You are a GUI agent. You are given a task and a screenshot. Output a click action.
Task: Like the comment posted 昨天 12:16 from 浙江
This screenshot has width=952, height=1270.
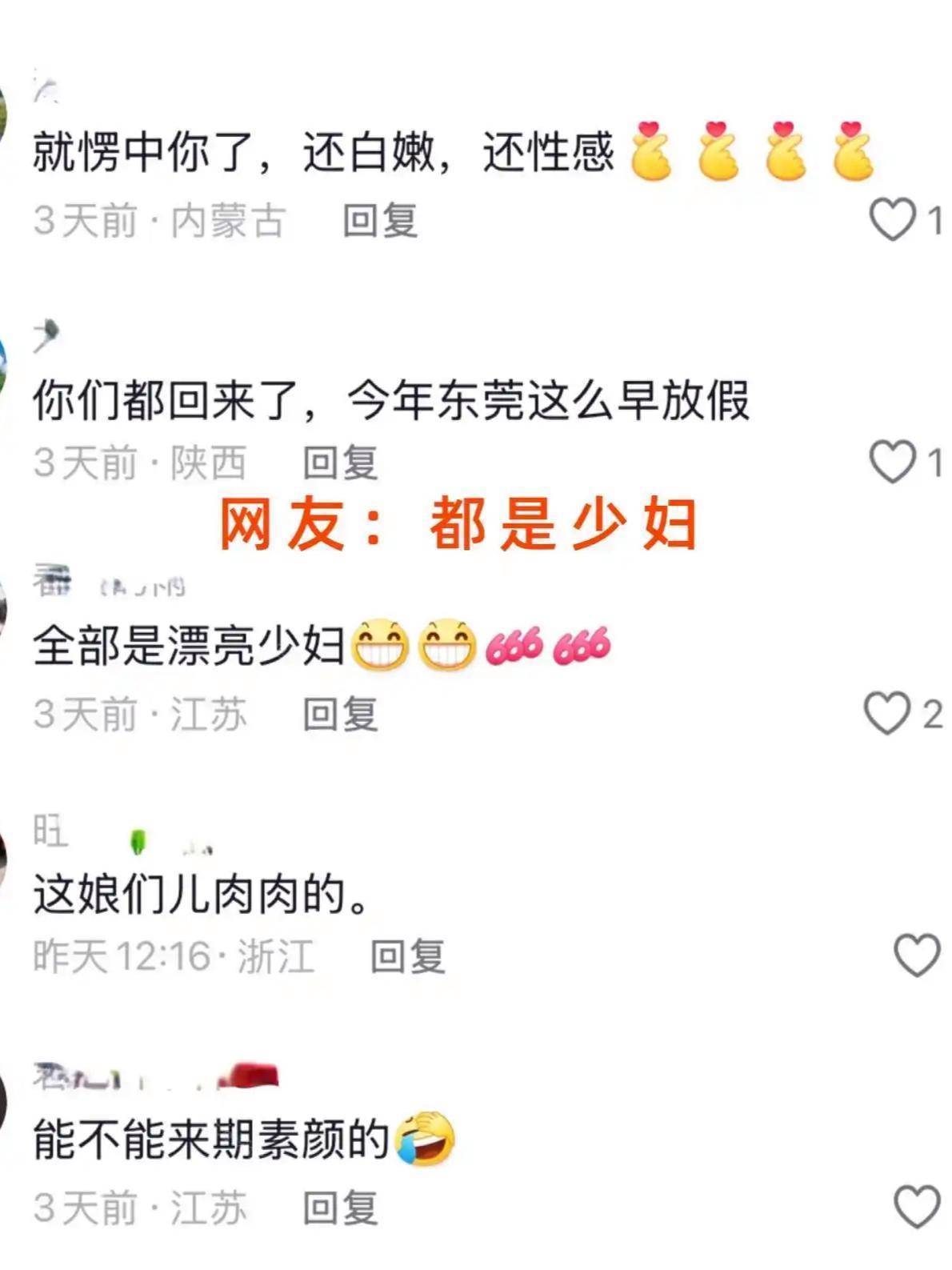917,956
